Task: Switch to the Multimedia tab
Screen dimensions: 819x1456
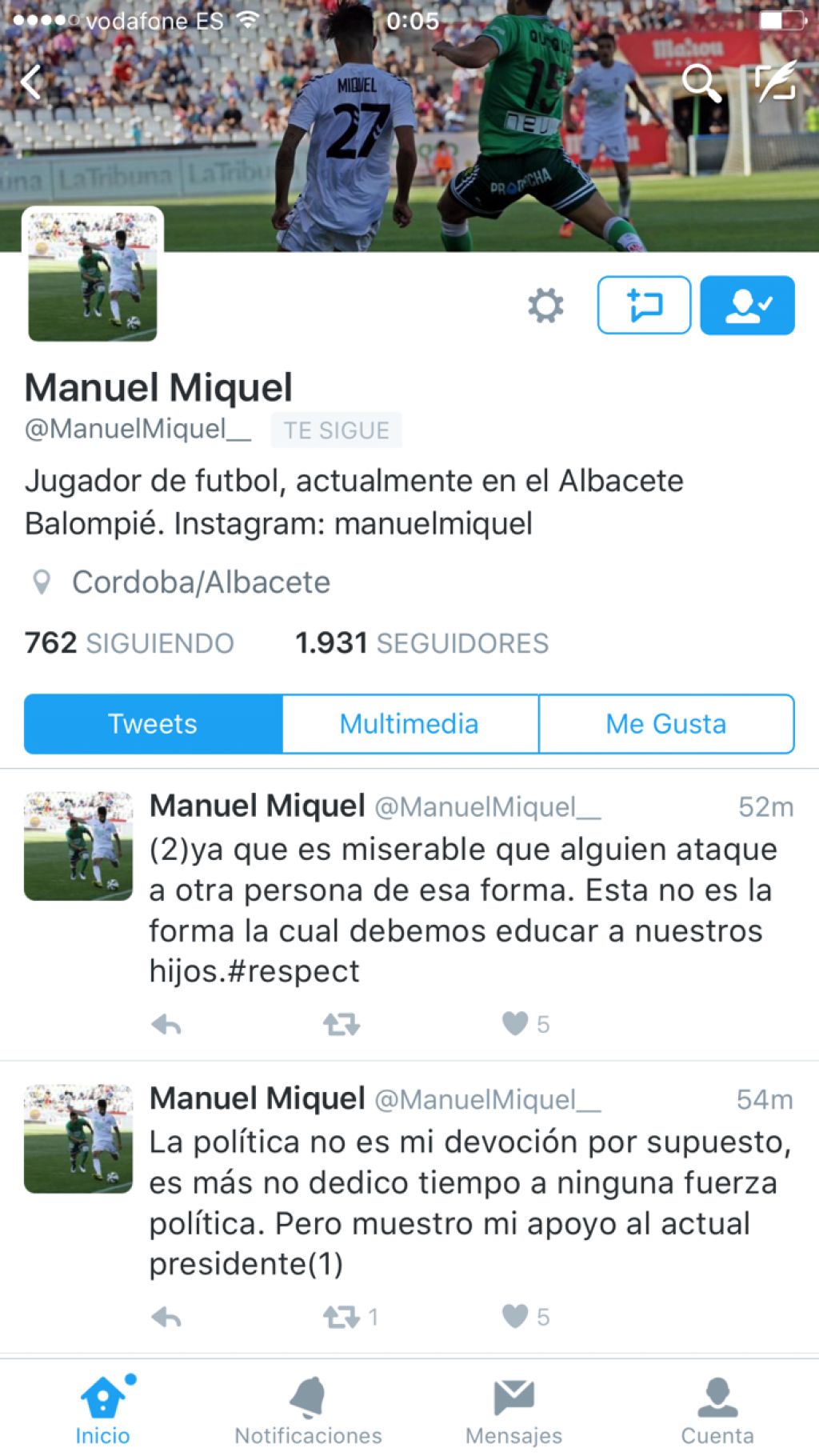Action: point(409,724)
